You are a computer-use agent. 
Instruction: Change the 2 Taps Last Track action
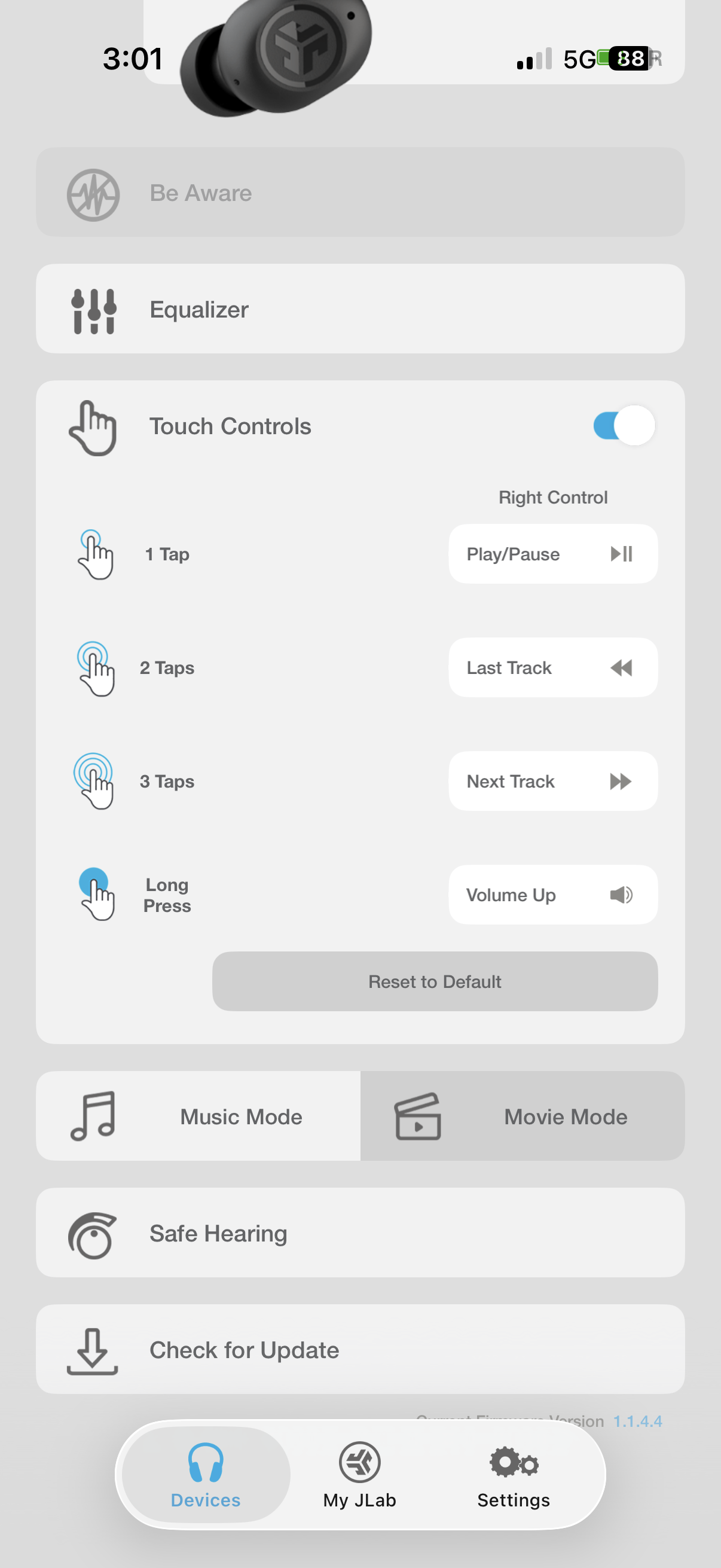552,668
